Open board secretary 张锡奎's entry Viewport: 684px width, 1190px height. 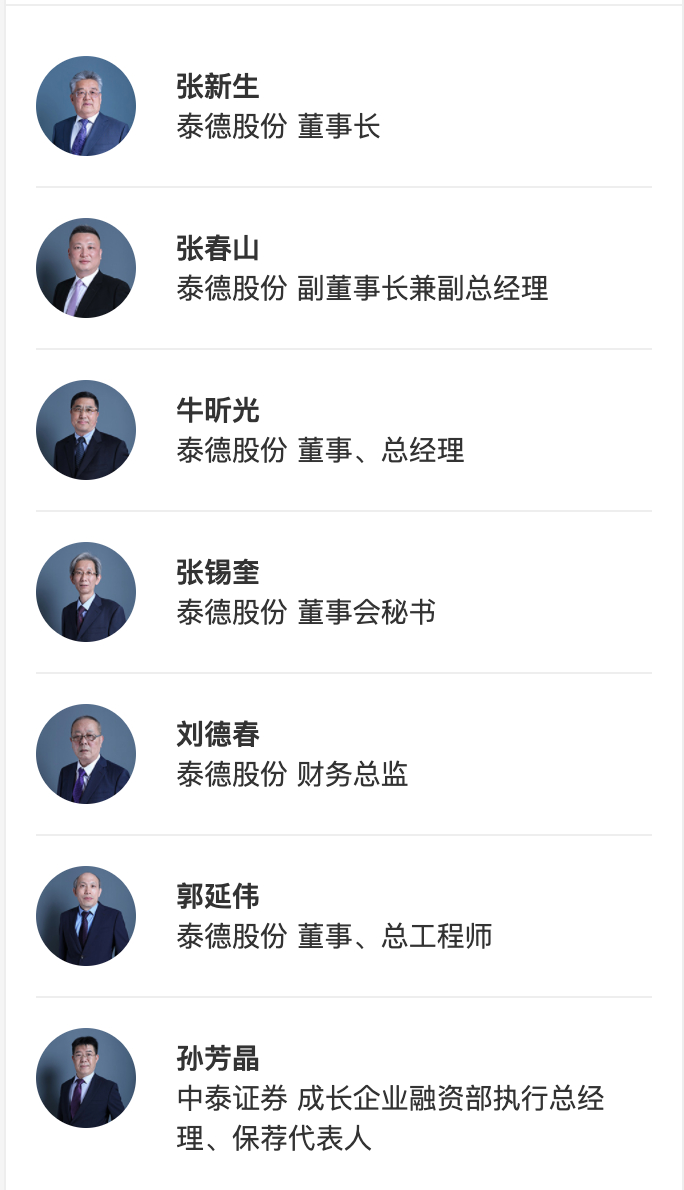click(343, 592)
